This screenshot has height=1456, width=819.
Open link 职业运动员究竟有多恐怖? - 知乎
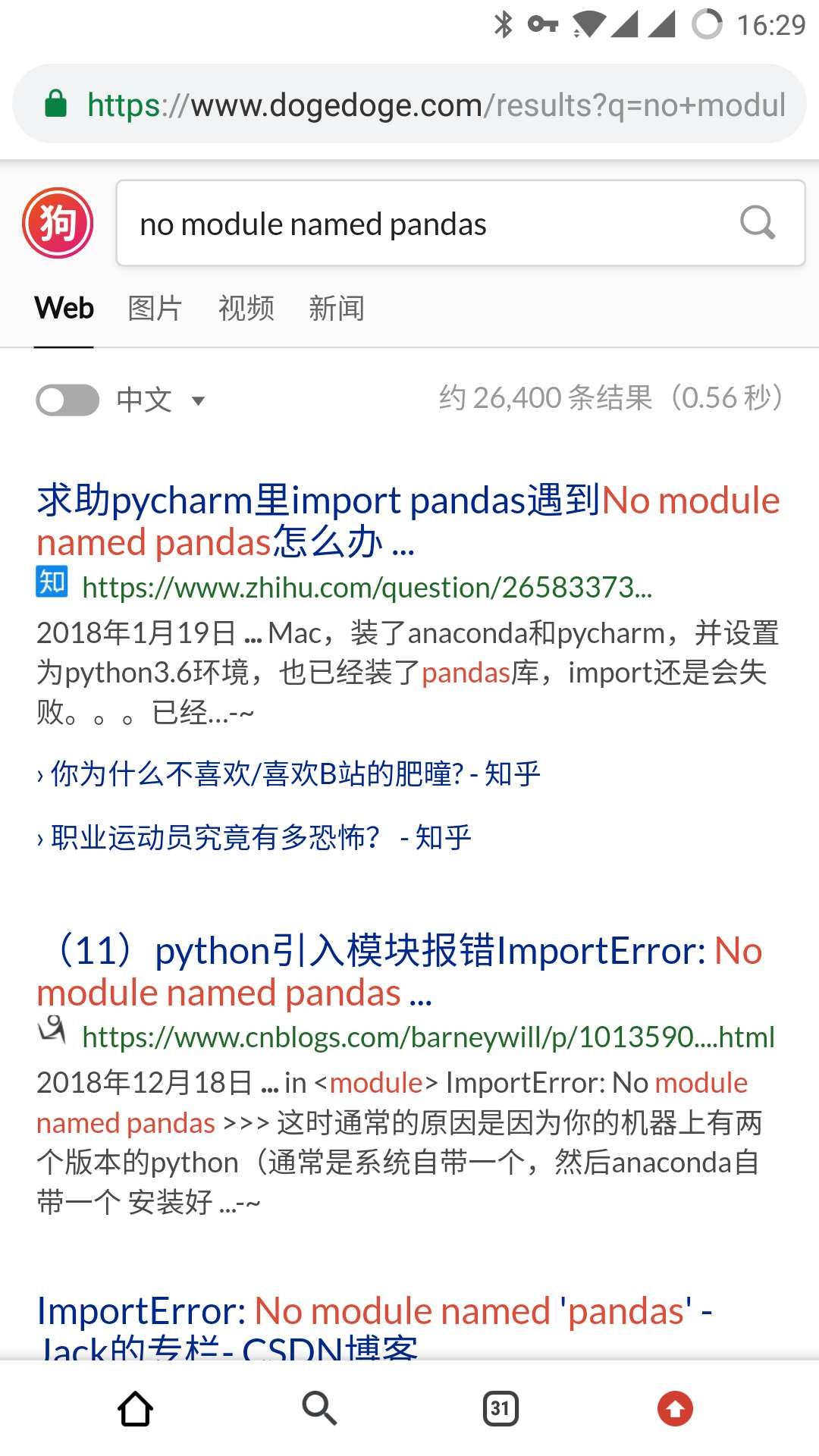pos(260,837)
